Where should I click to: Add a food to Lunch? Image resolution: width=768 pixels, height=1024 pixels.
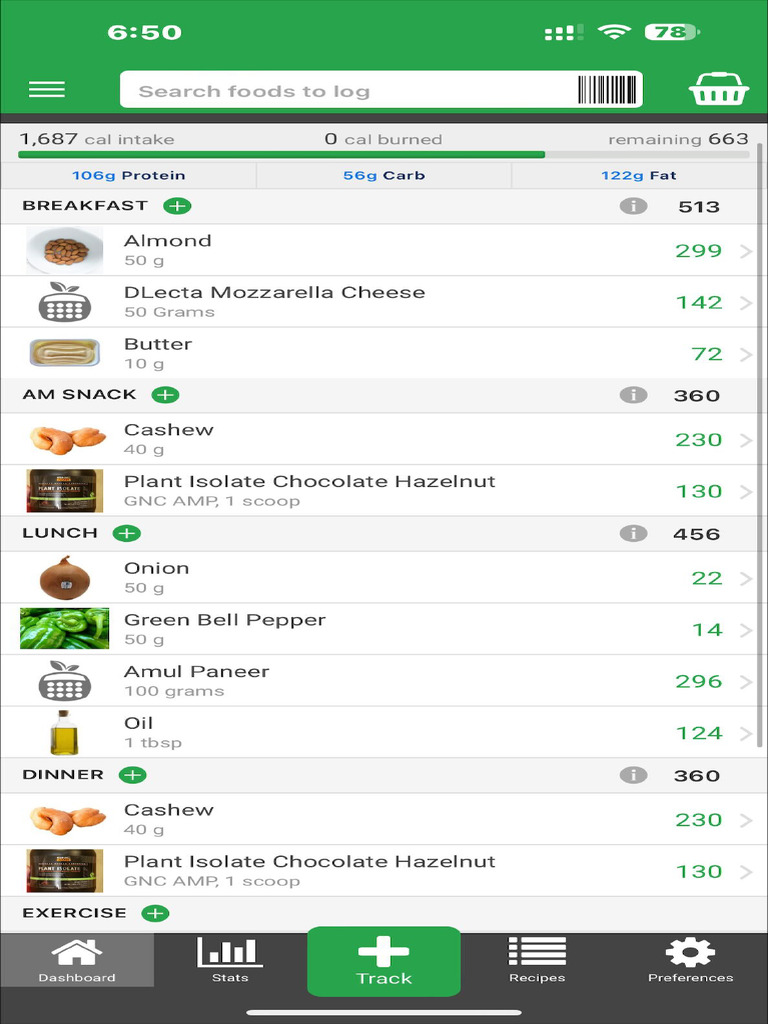pos(127,533)
